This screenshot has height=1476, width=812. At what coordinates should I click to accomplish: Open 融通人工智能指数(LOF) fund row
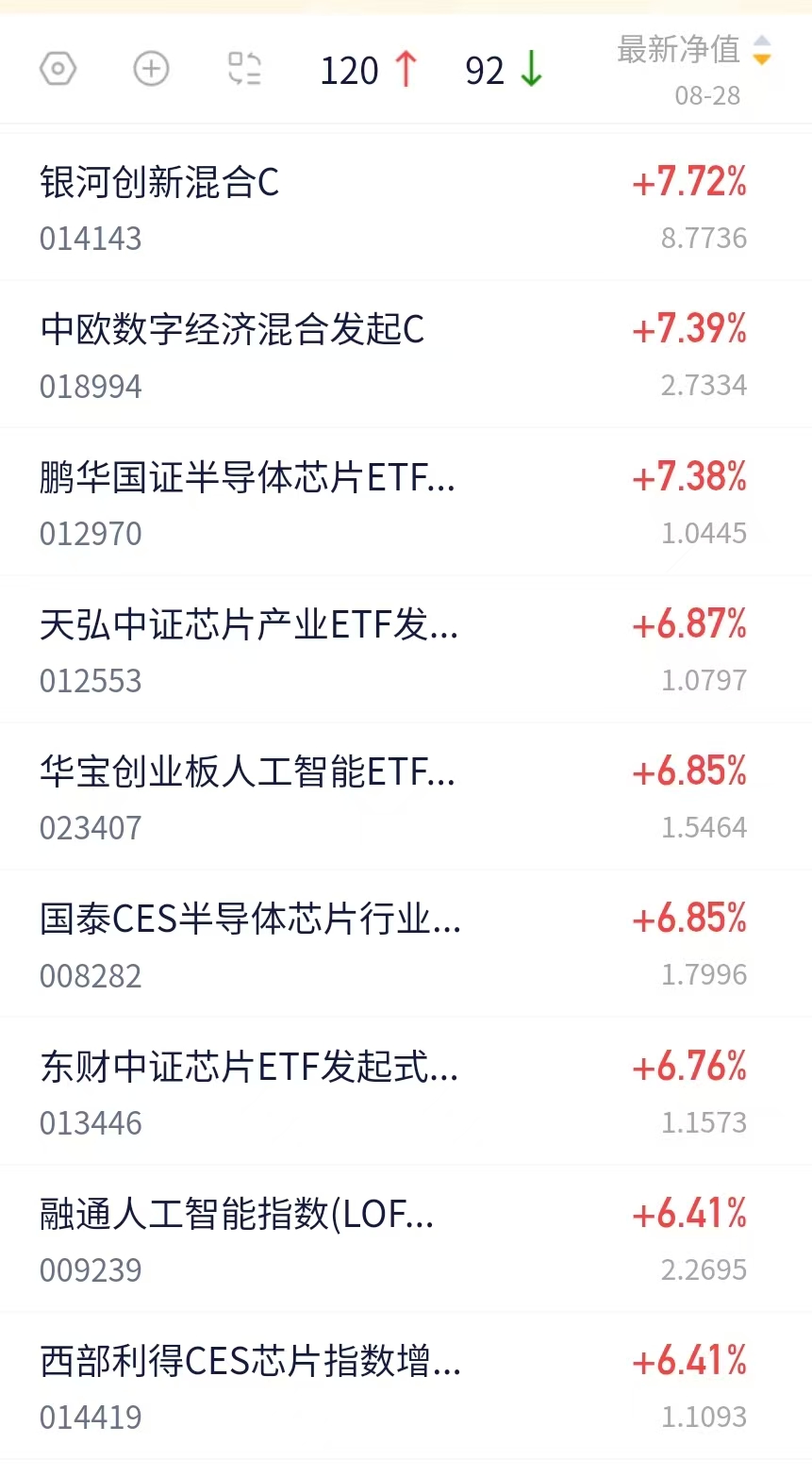pos(406,1238)
